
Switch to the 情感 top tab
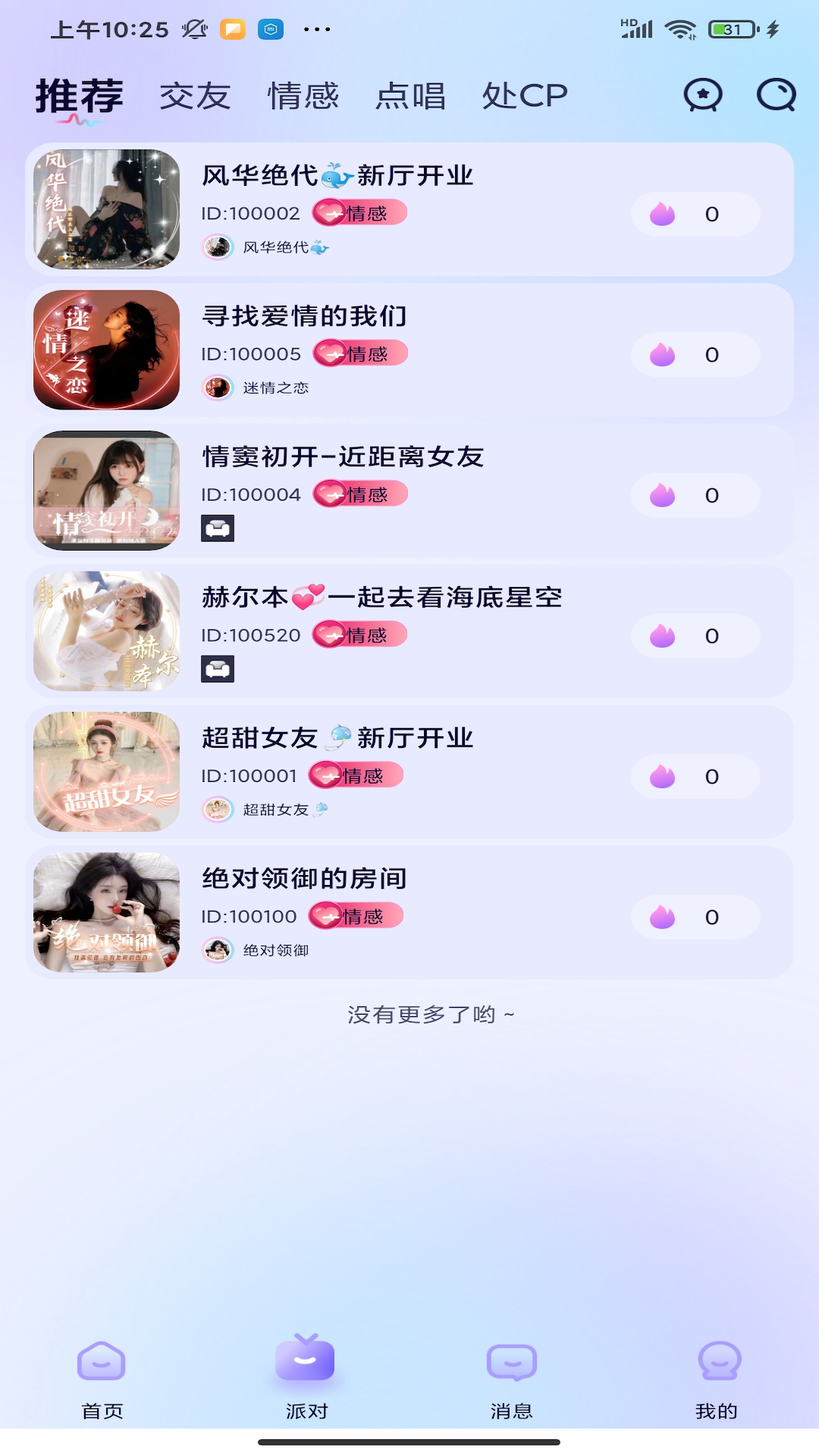click(303, 96)
